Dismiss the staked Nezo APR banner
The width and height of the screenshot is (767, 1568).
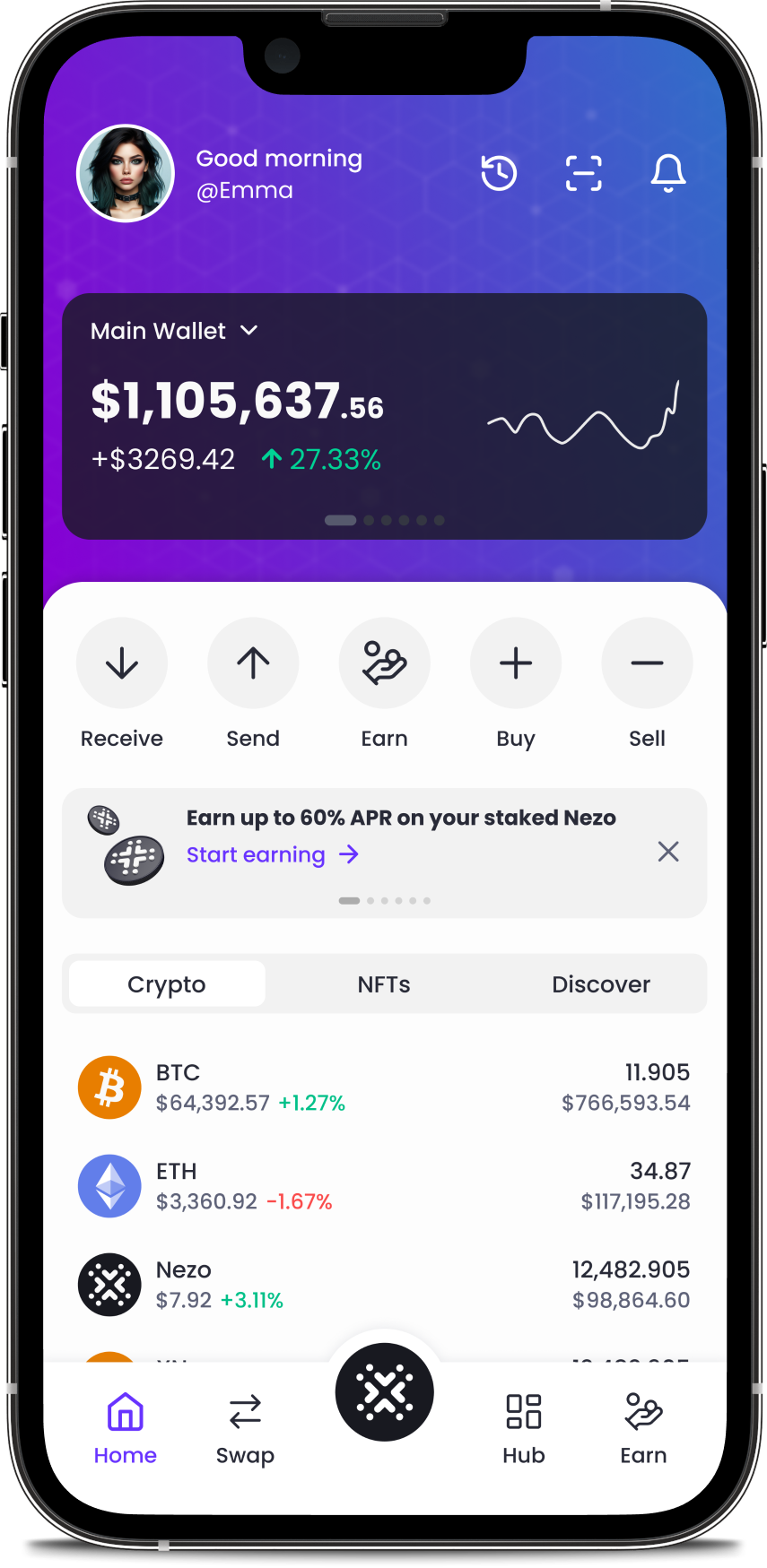[x=668, y=852]
